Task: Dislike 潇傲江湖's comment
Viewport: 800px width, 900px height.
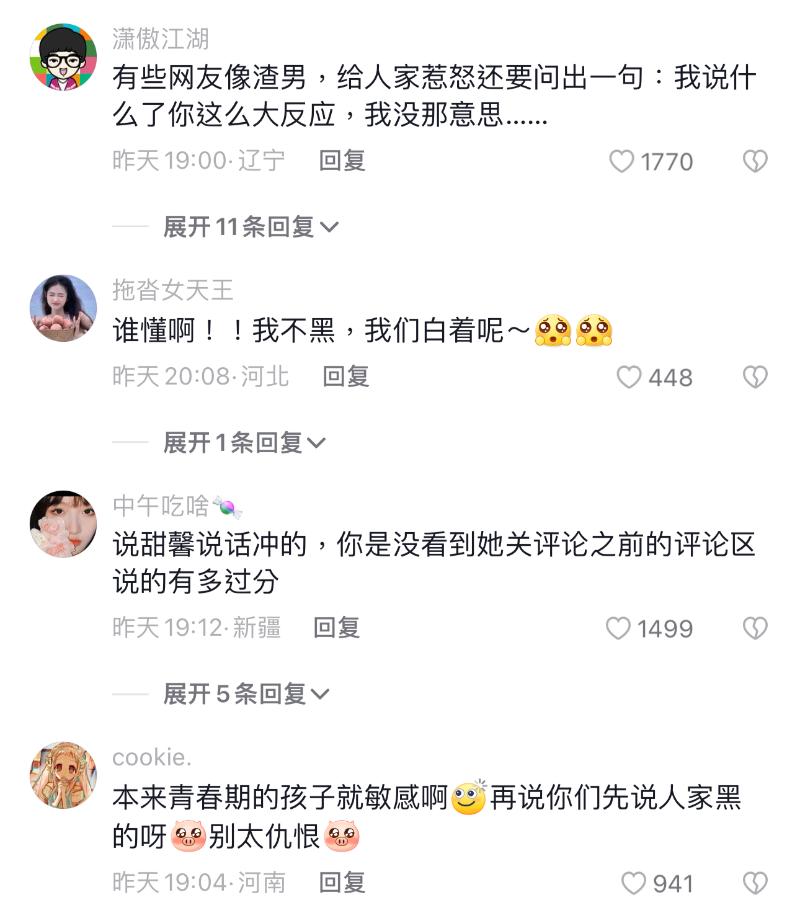Action: [755, 161]
